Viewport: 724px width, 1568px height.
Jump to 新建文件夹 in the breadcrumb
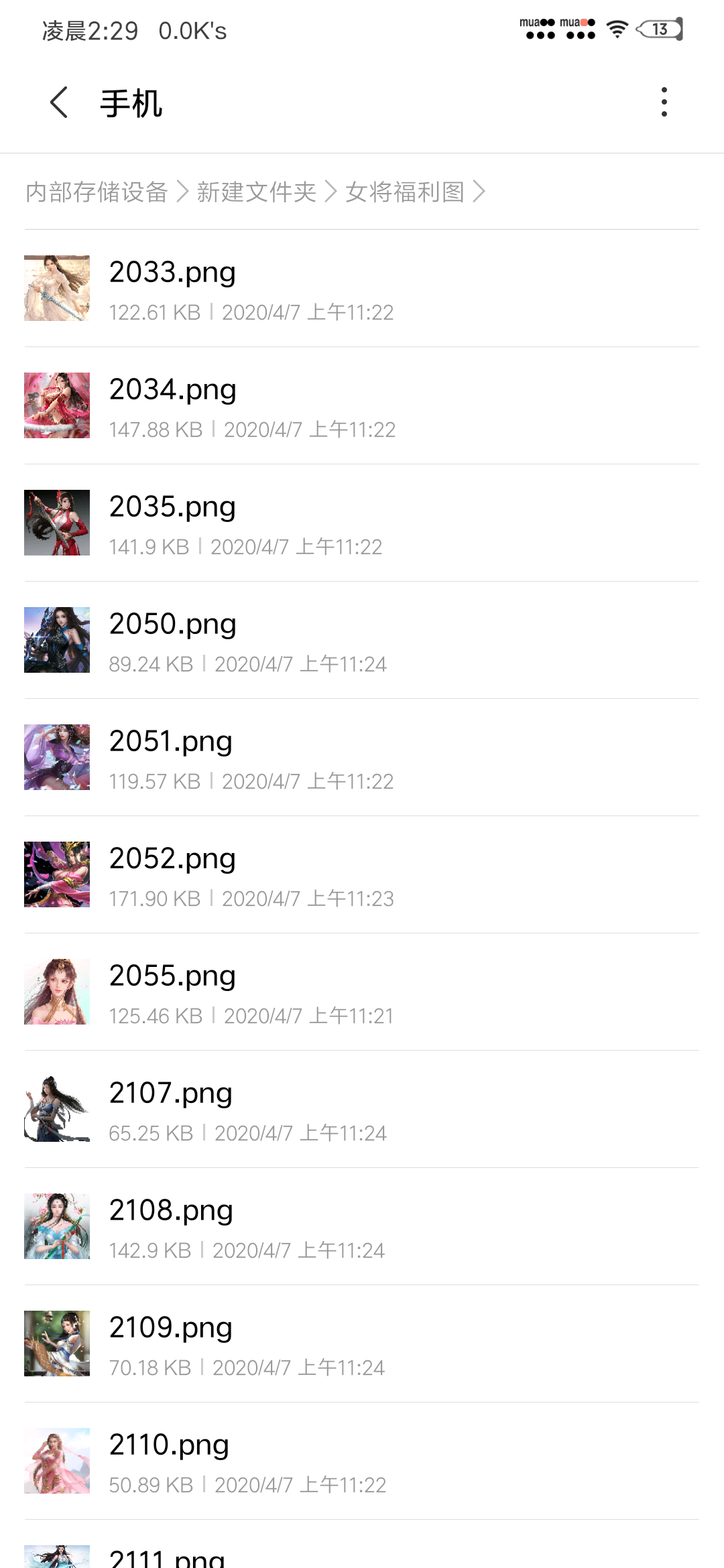pyautogui.click(x=256, y=192)
